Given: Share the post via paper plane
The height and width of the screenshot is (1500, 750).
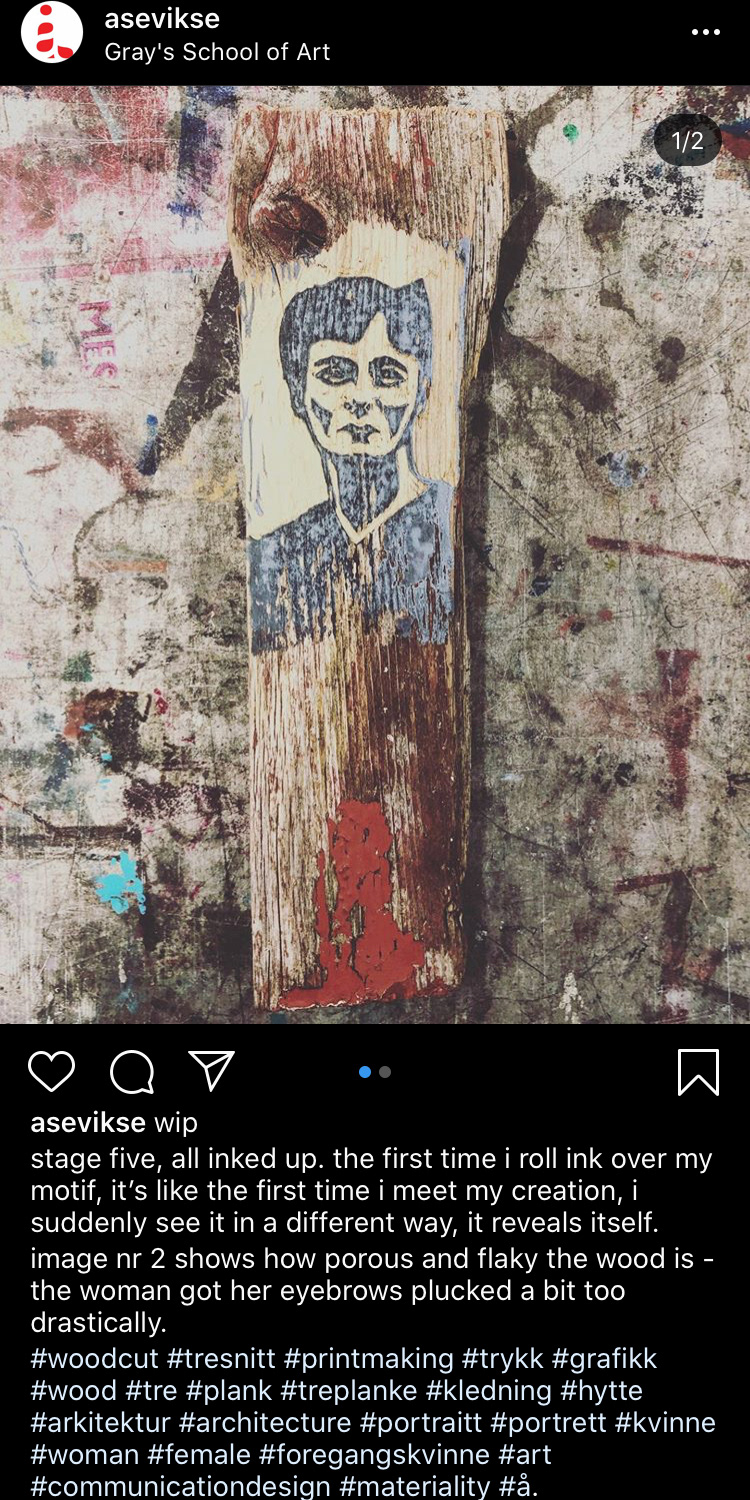Looking at the screenshot, I should (x=212, y=1070).
